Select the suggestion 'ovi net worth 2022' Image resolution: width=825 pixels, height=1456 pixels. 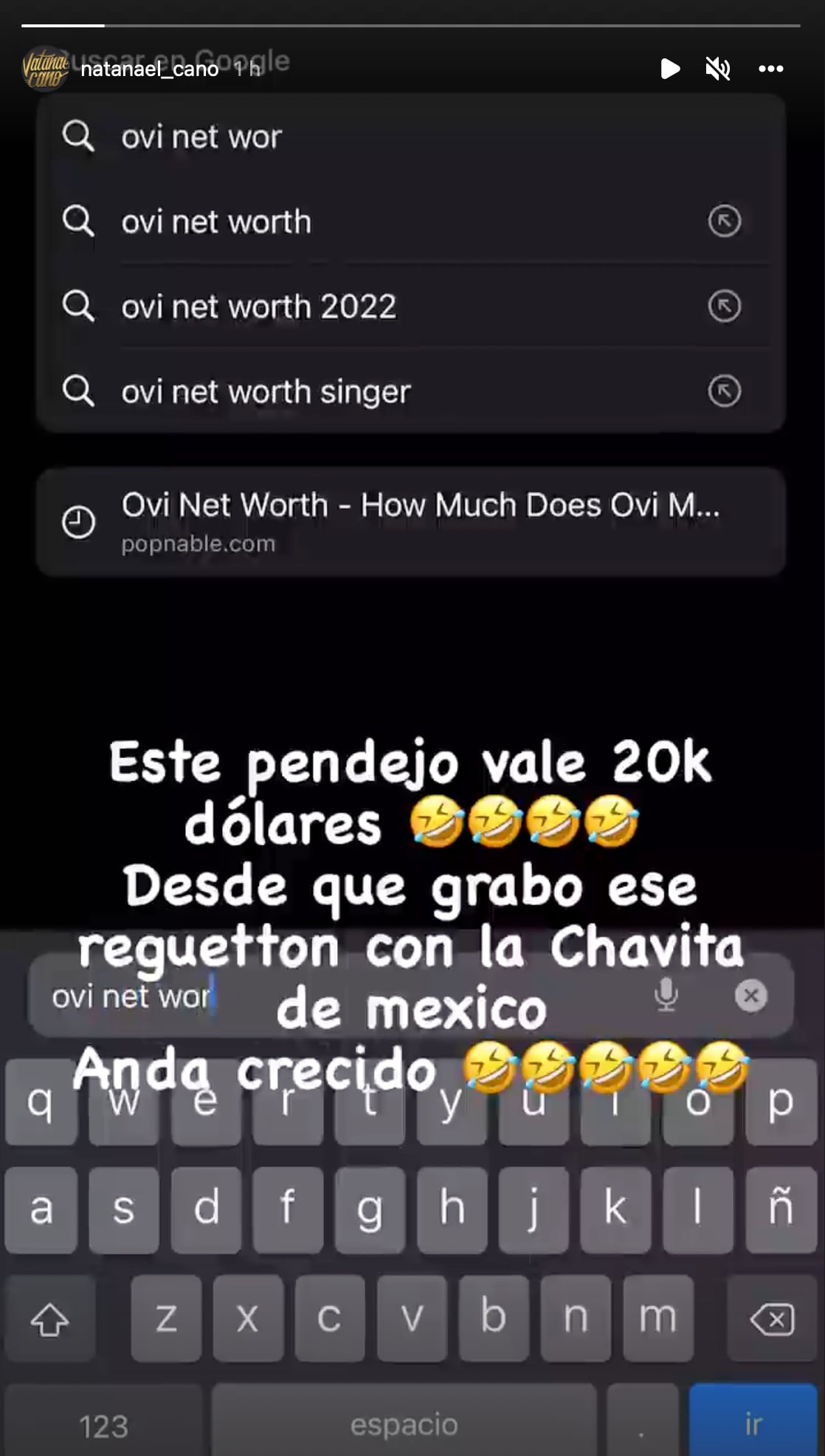[260, 306]
